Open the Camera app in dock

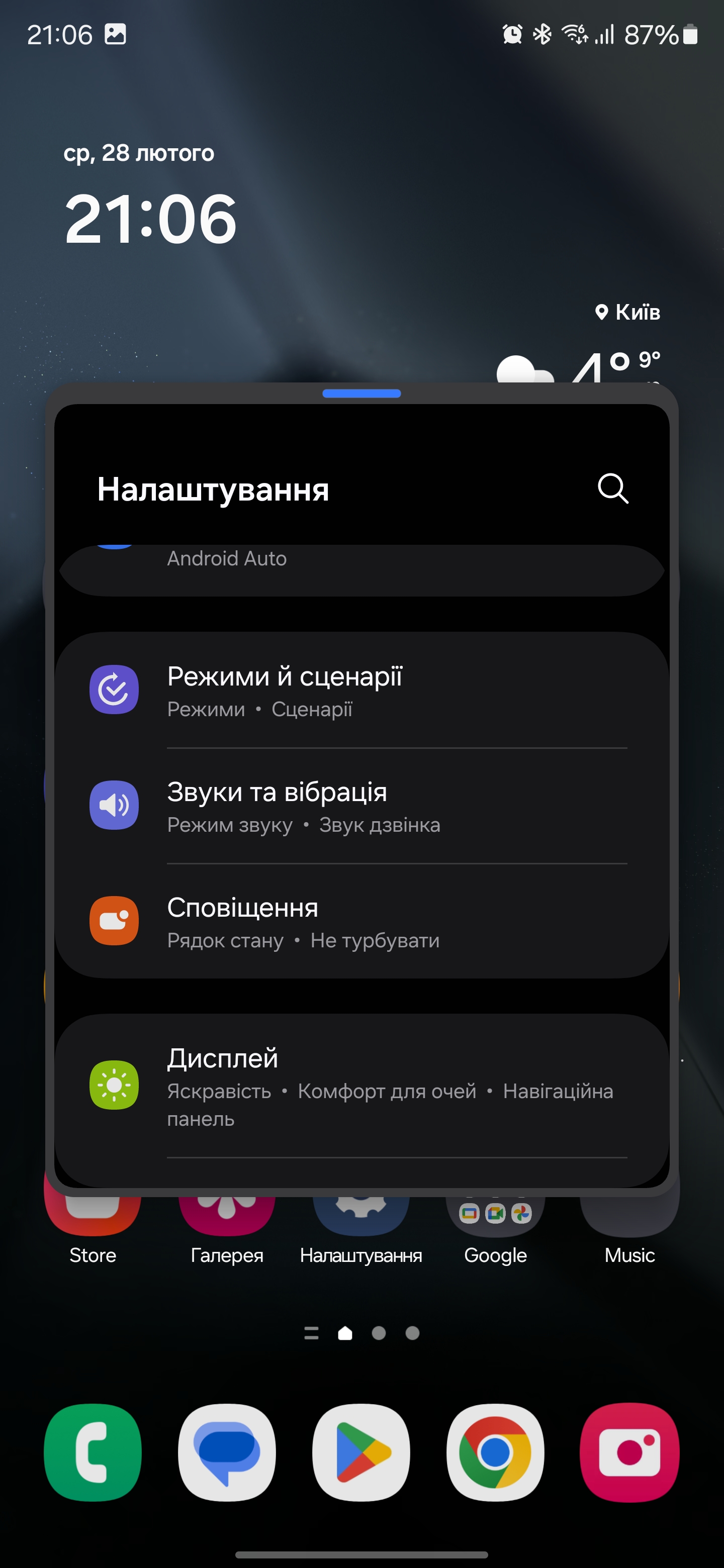click(629, 1452)
